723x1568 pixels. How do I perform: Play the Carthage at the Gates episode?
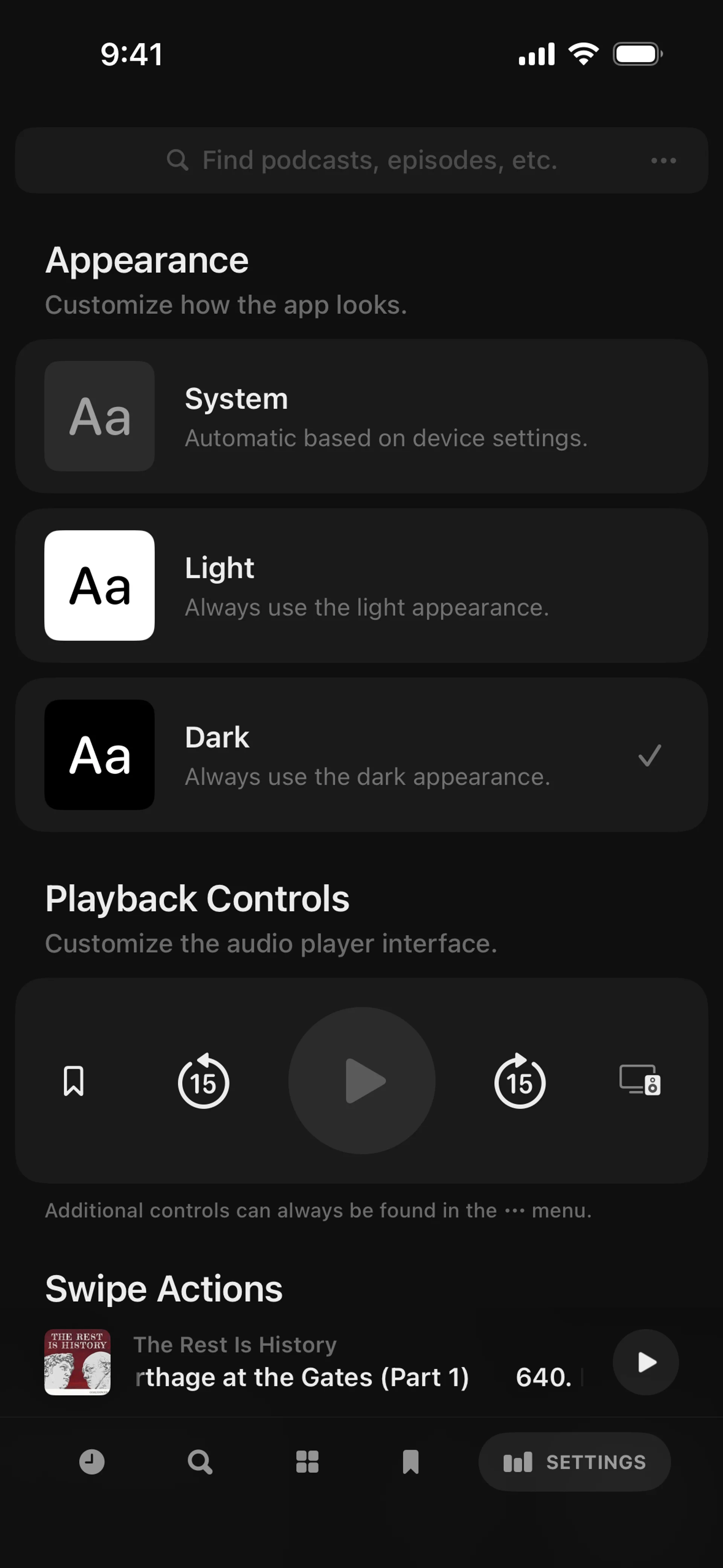click(645, 1362)
